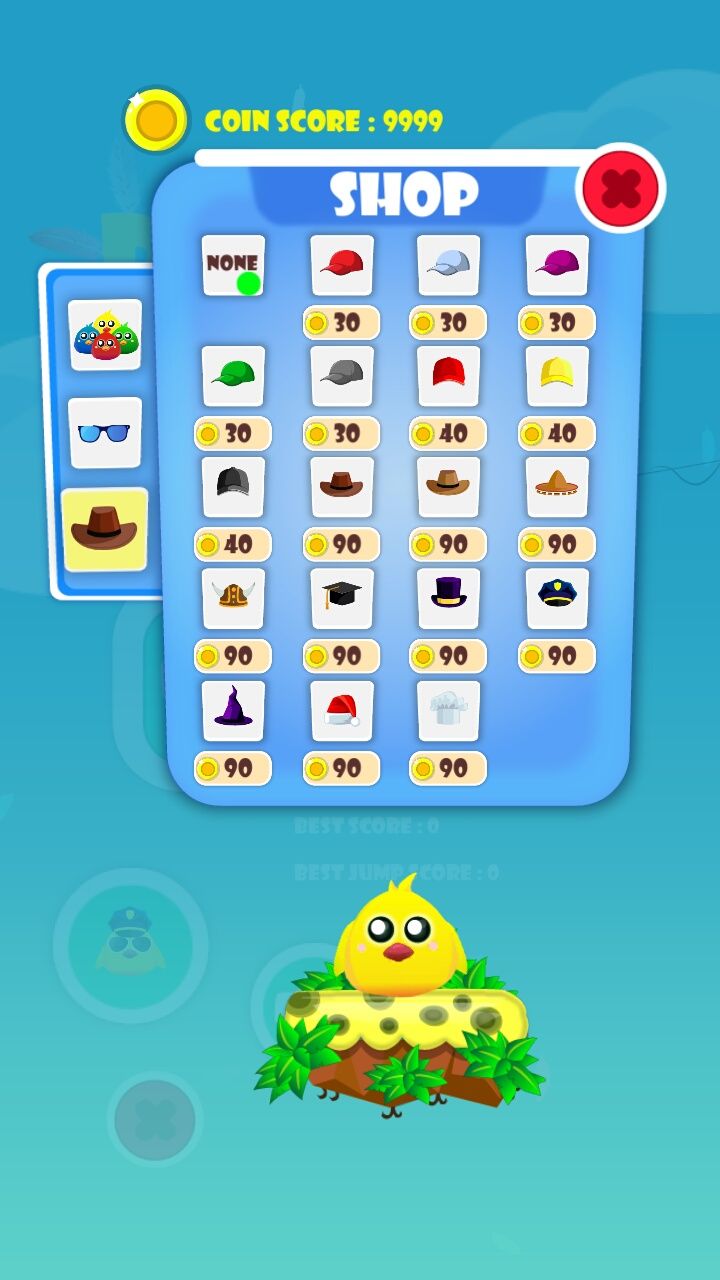This screenshot has width=720, height=1280.
Task: Pick the purple witch hat
Action: [233, 710]
